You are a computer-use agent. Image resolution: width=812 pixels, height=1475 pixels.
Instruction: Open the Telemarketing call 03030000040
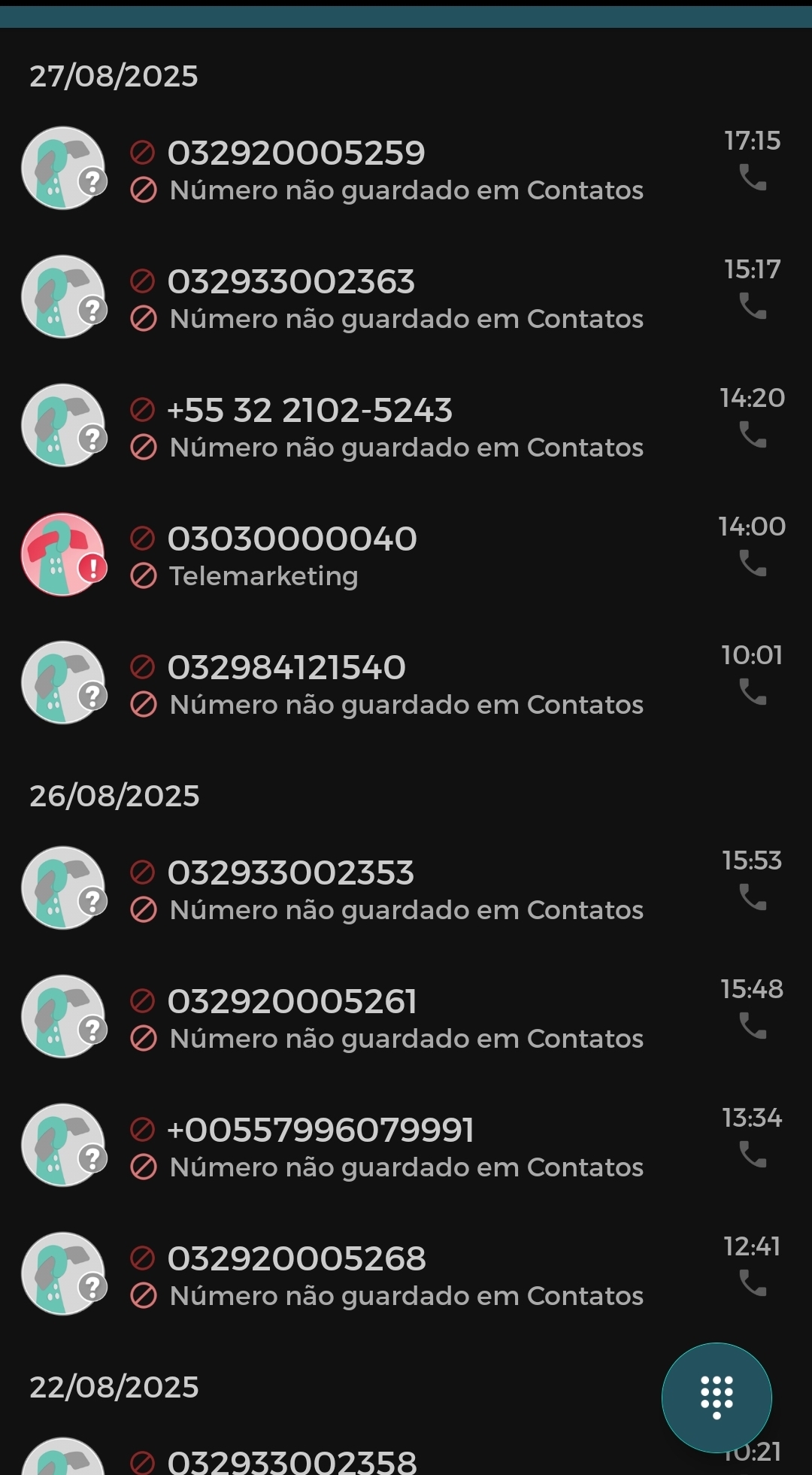pos(406,555)
